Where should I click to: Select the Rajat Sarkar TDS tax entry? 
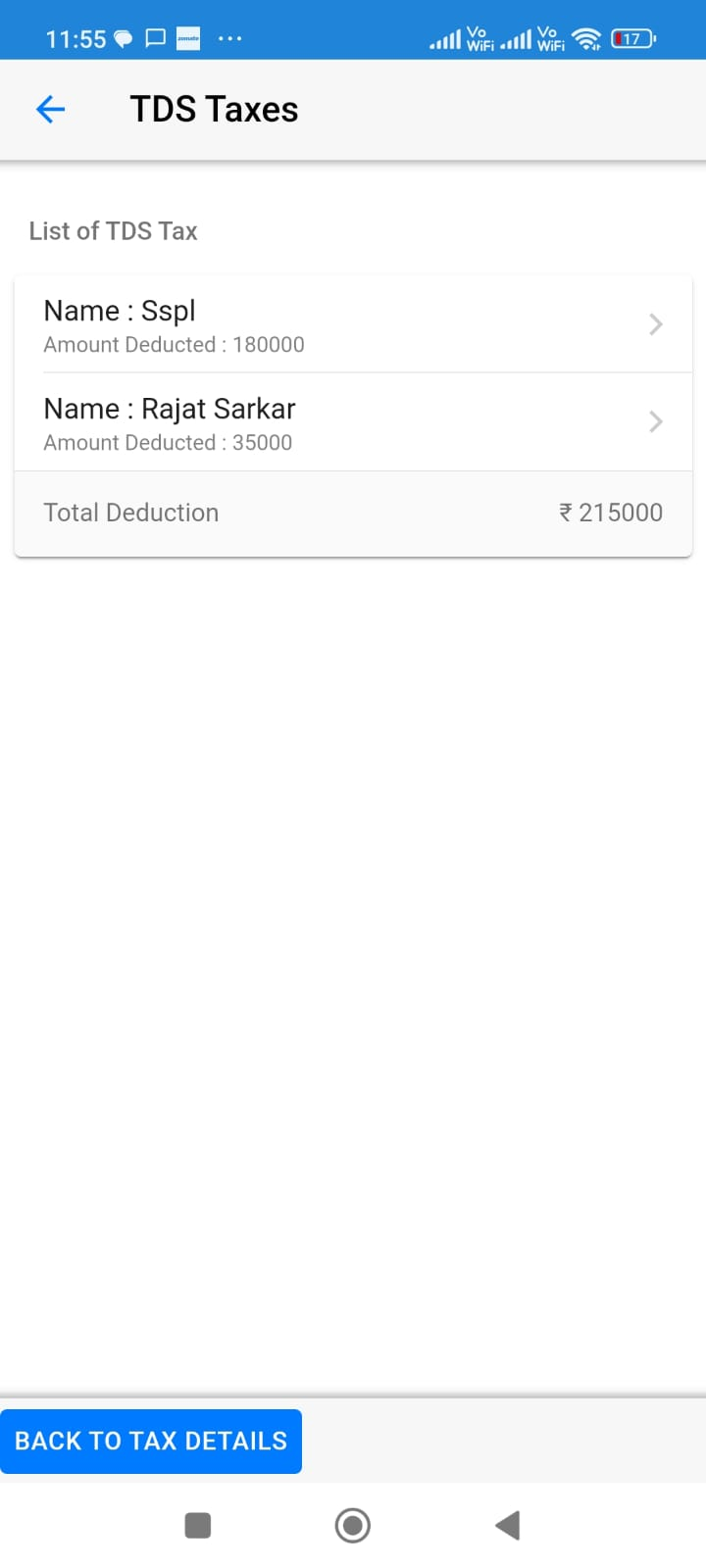tap(353, 422)
